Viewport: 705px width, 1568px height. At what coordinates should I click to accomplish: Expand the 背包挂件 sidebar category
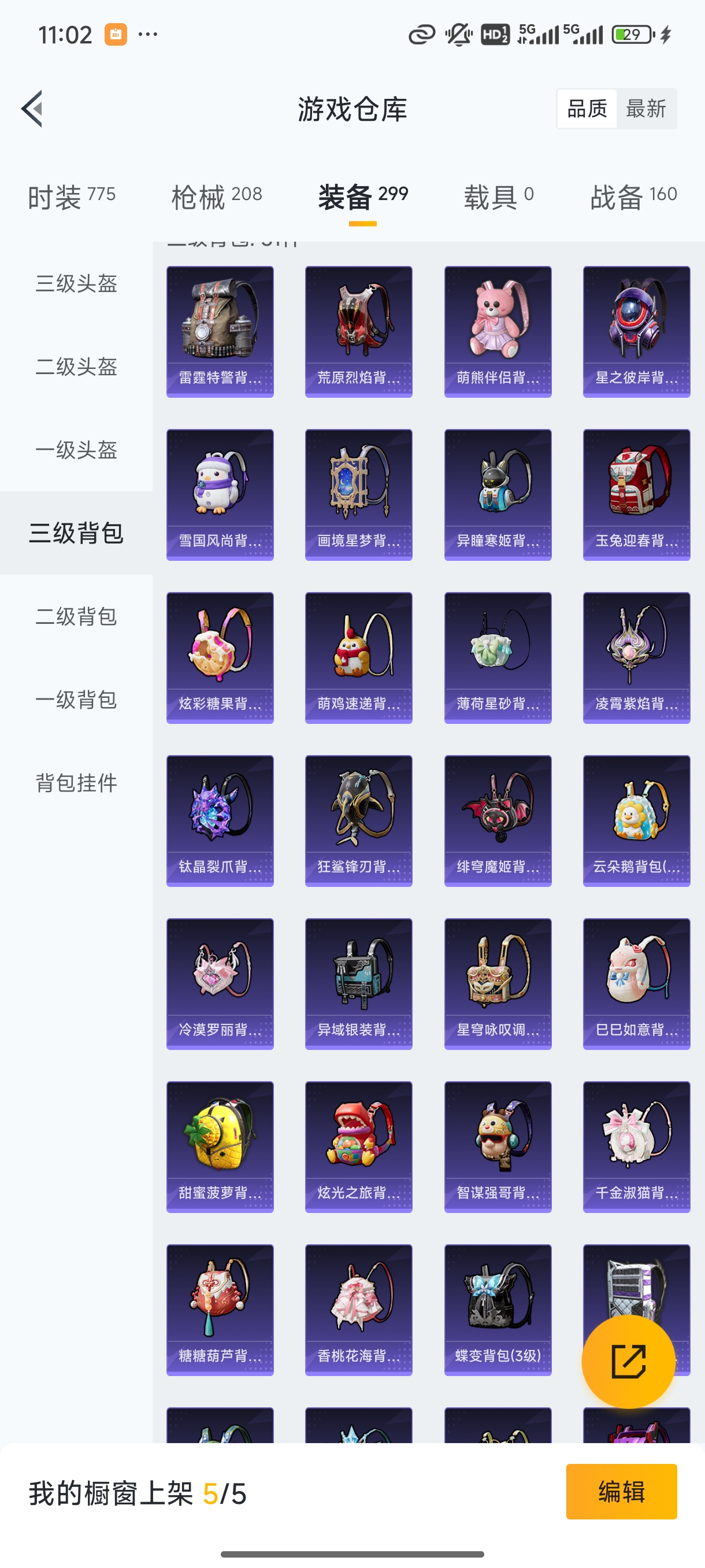click(x=76, y=784)
